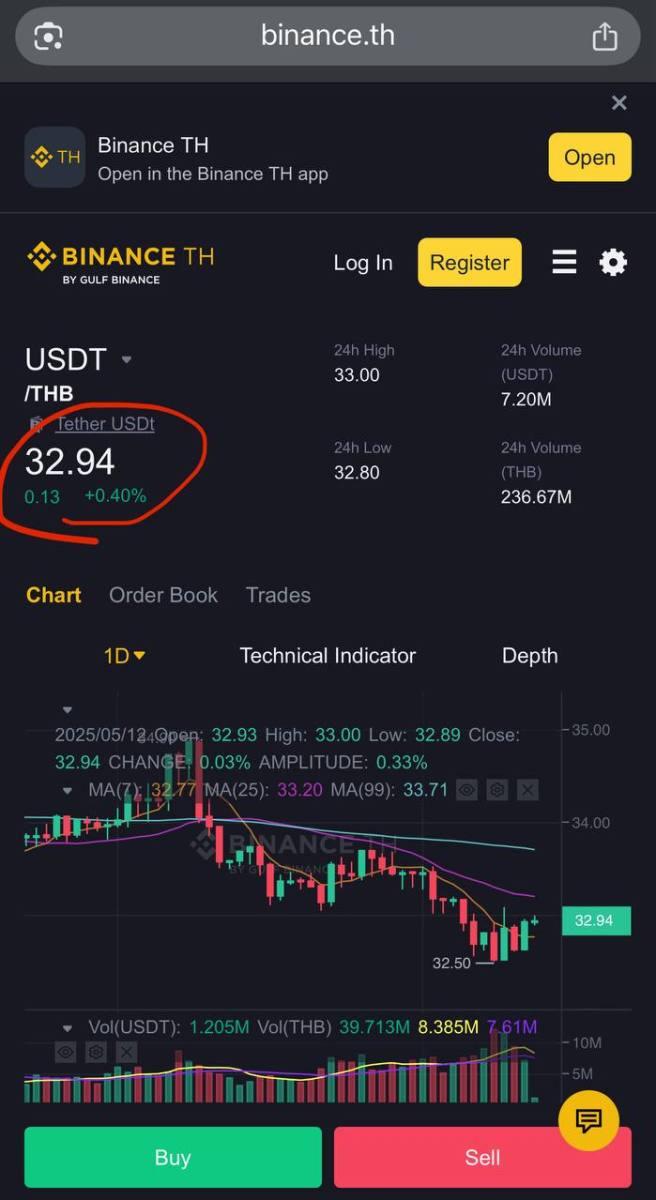Open the hamburger menu

564,263
